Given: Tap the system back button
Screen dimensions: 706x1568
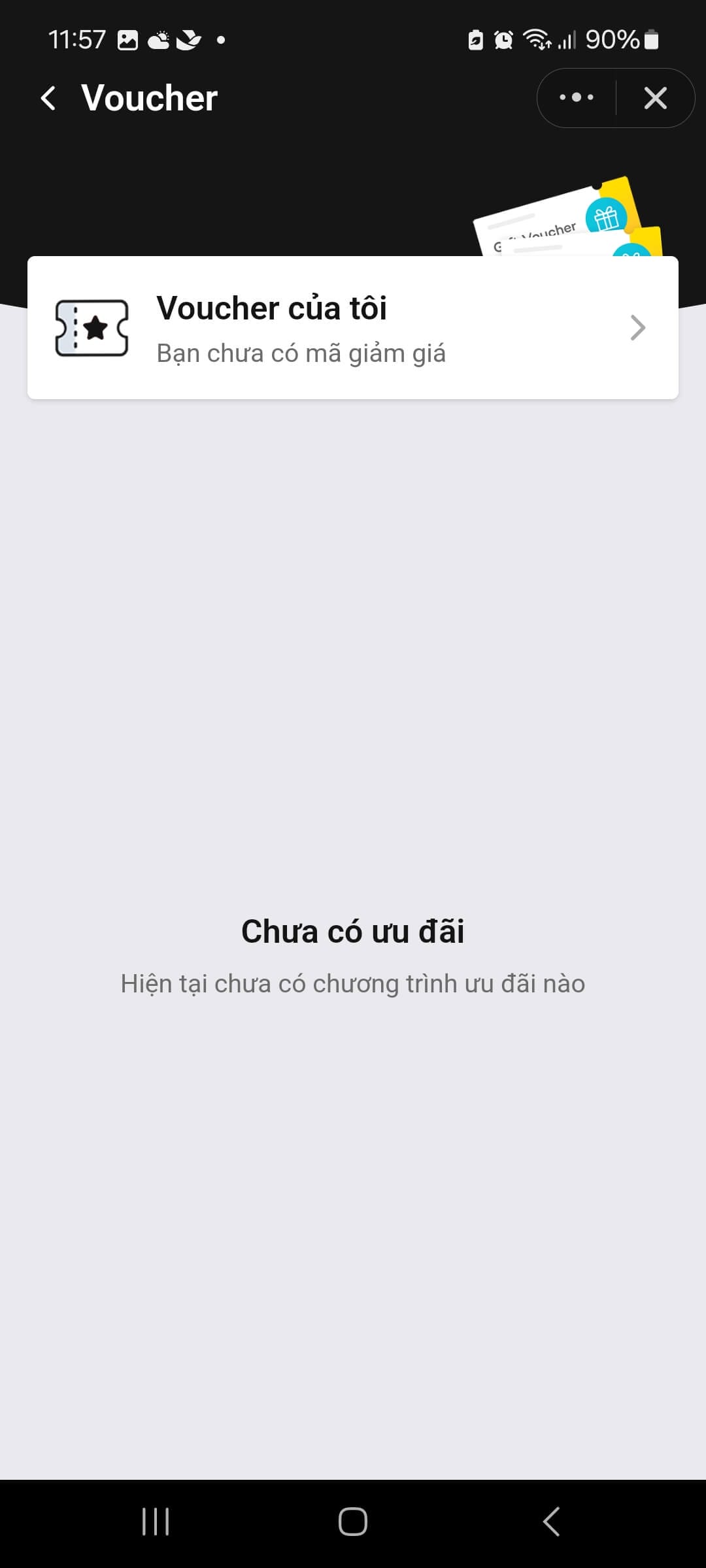Looking at the screenshot, I should (551, 1522).
